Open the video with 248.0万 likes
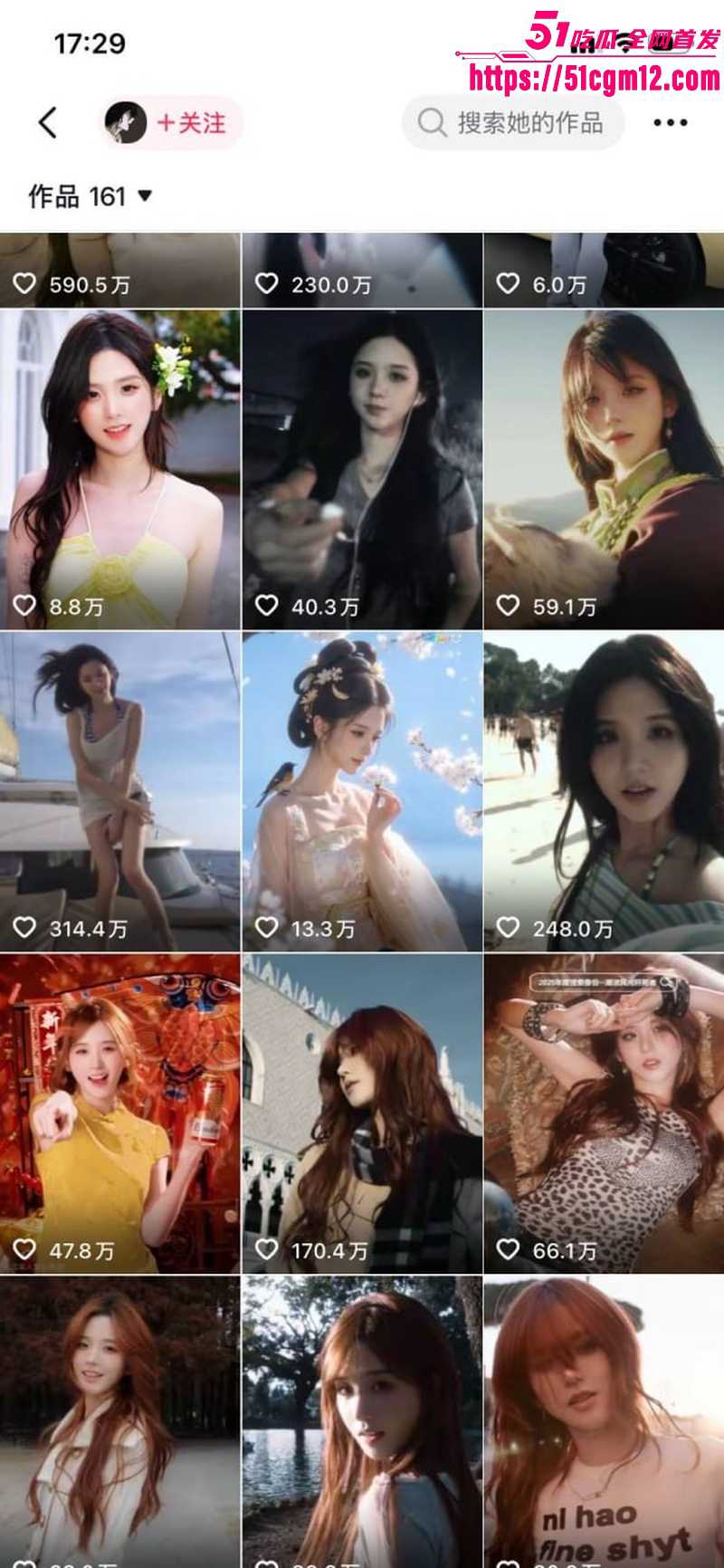Screen dimensions: 724x1568 tap(604, 791)
